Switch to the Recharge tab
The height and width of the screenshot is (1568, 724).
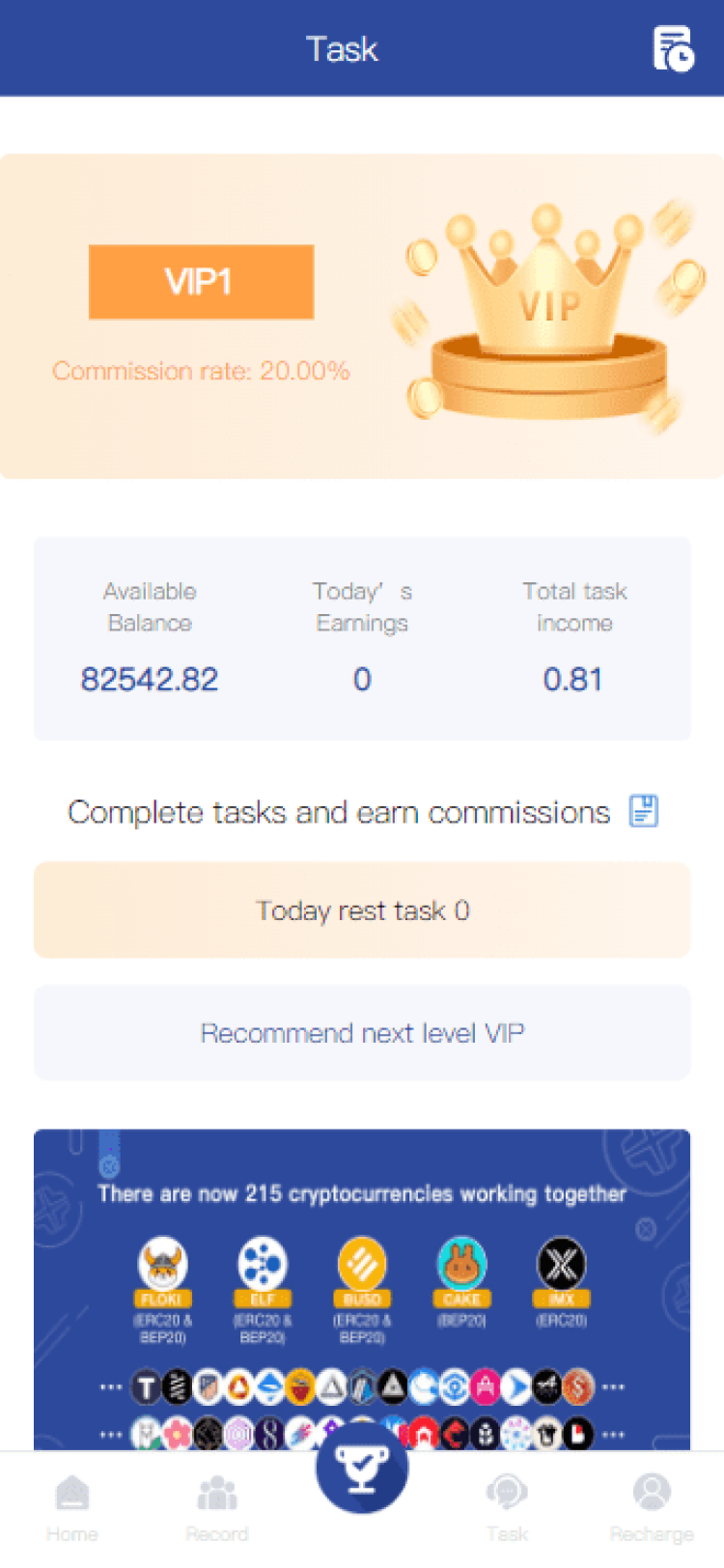[x=652, y=1509]
